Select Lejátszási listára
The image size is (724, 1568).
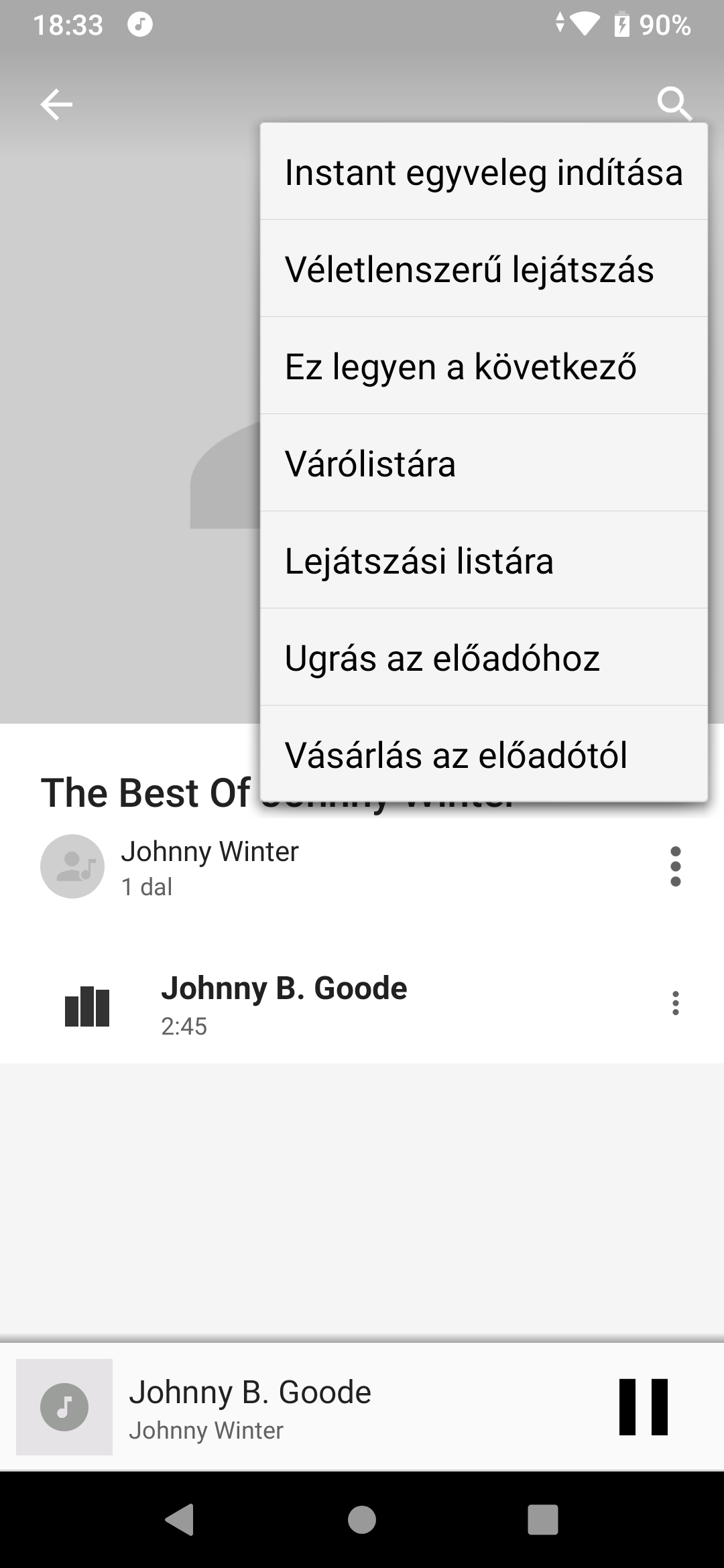(x=483, y=560)
